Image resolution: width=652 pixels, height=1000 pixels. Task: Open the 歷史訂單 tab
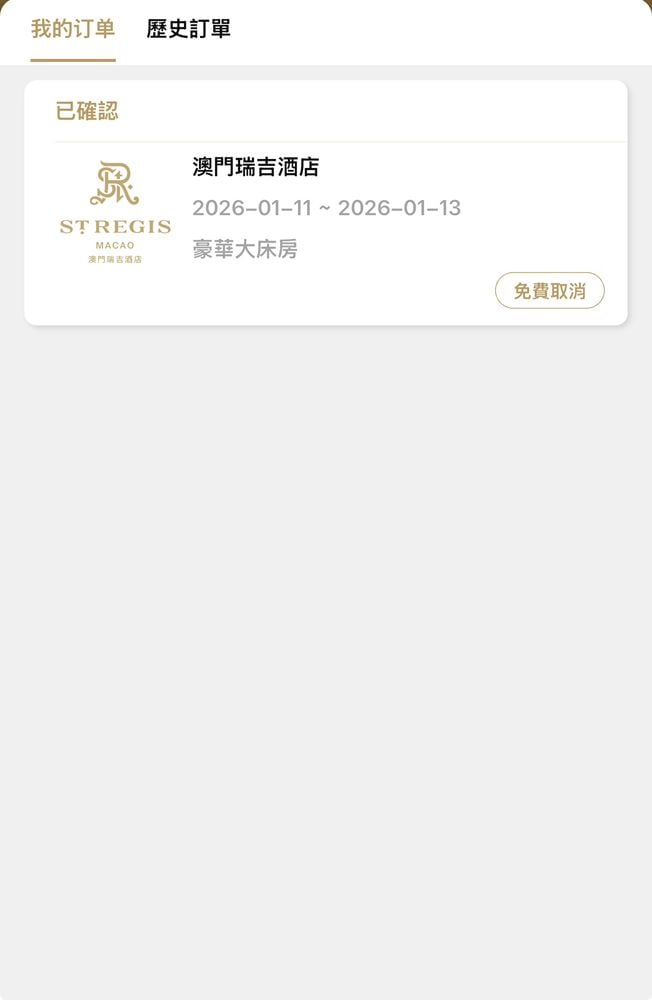(188, 29)
